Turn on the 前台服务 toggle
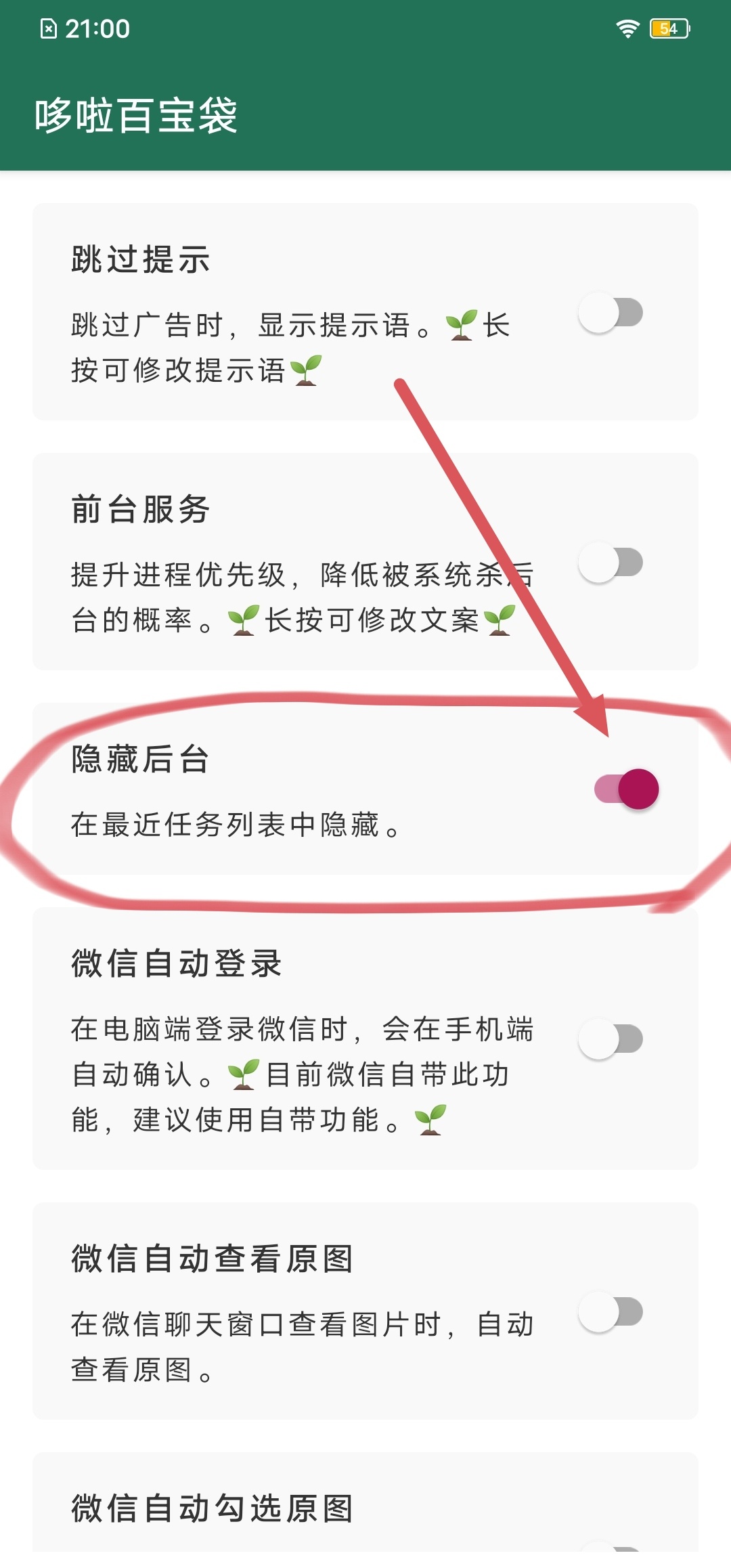Image resolution: width=731 pixels, height=1568 pixels. click(x=611, y=563)
